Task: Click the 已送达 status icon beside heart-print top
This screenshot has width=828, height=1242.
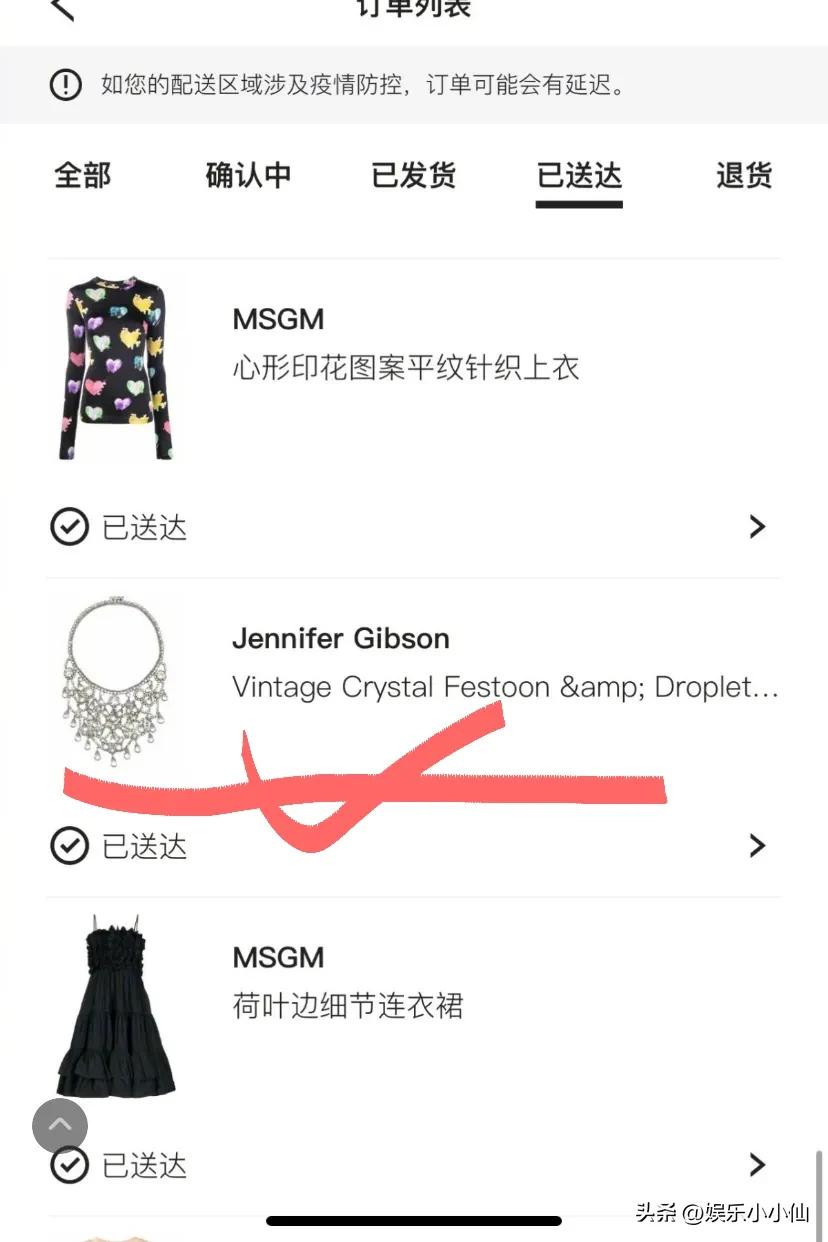Action: coord(70,527)
